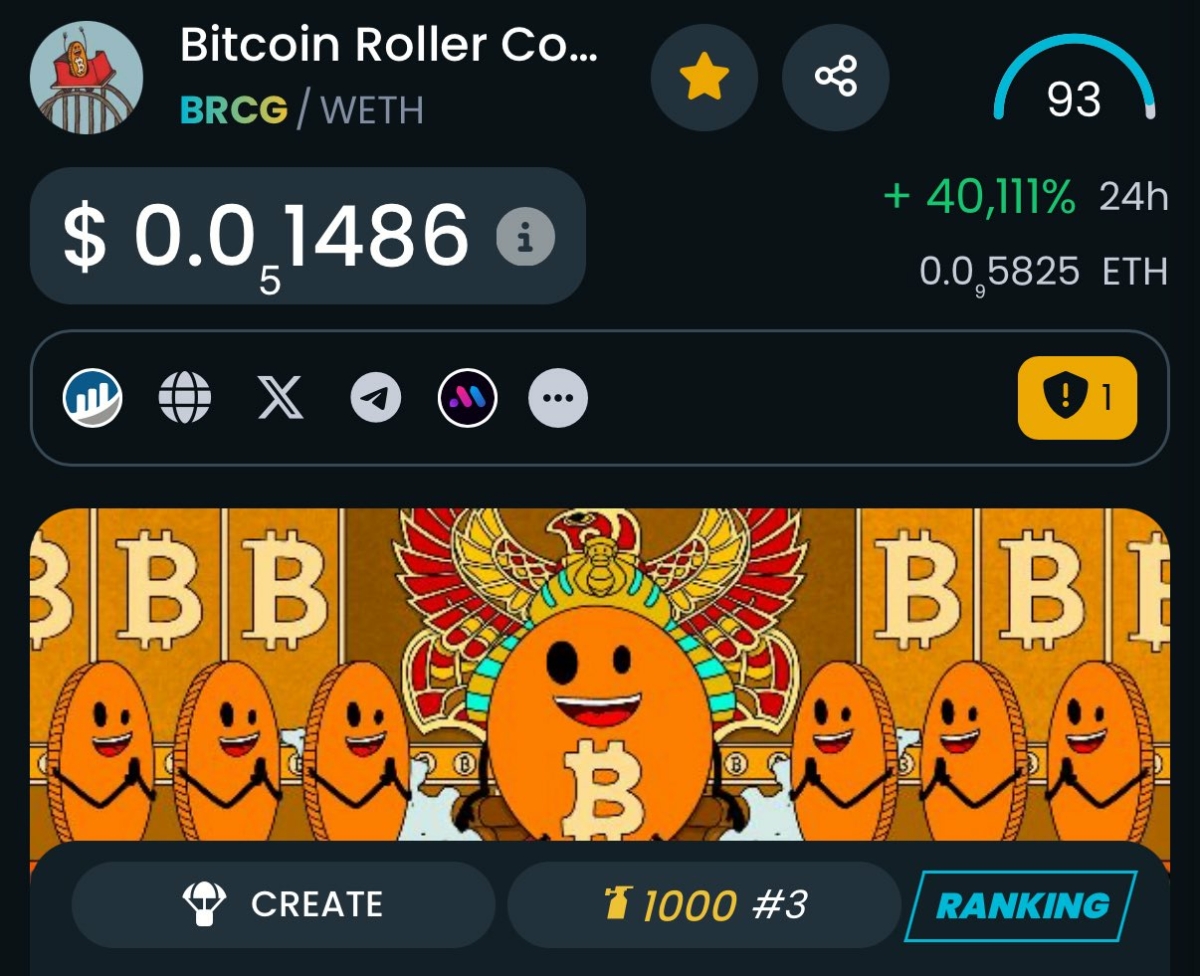This screenshot has height=976, width=1200.
Task: Open the project's X profile
Action: click(x=279, y=399)
